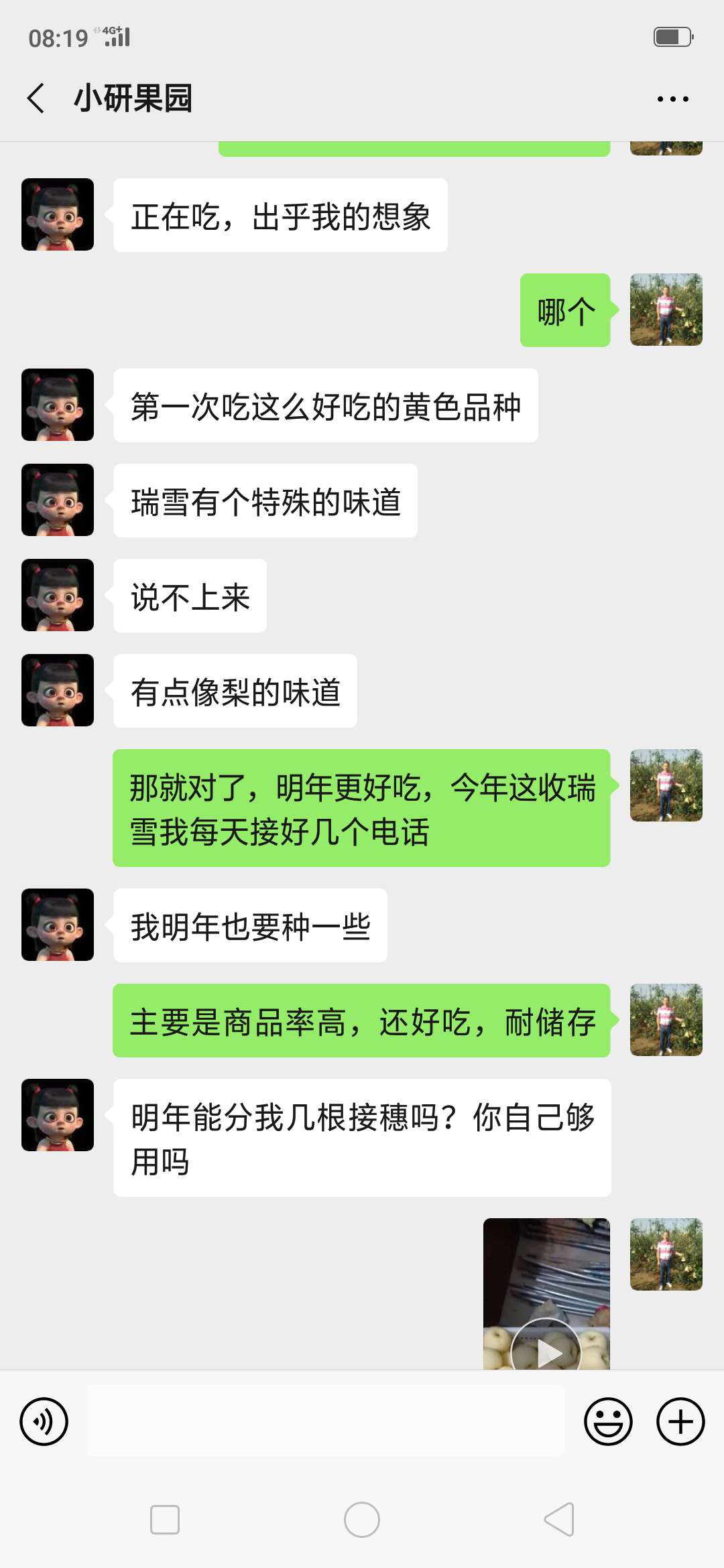724x1568 pixels.
Task: Open the chat info three-dot menu
Action: click(x=672, y=99)
